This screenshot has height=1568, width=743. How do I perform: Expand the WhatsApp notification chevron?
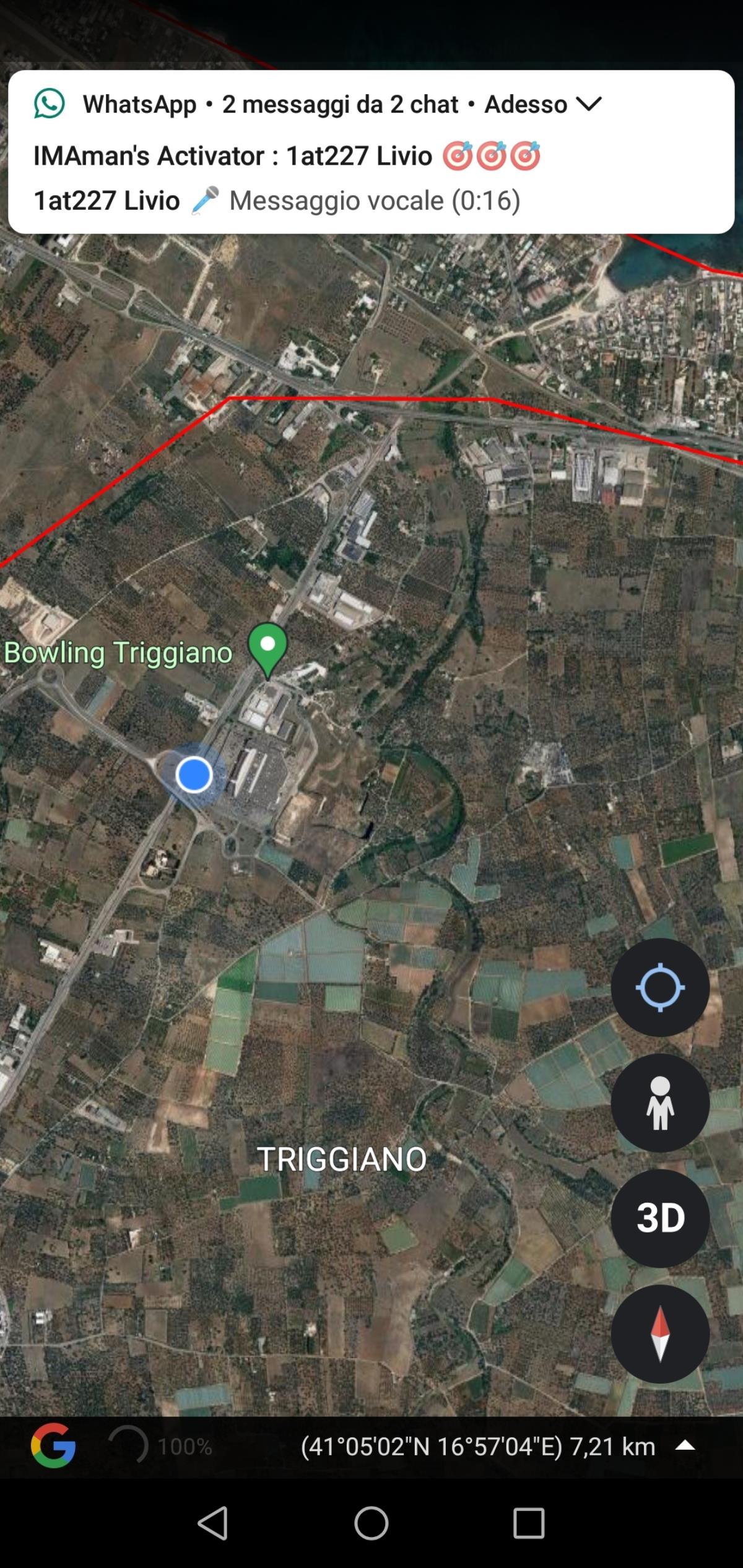coord(588,104)
